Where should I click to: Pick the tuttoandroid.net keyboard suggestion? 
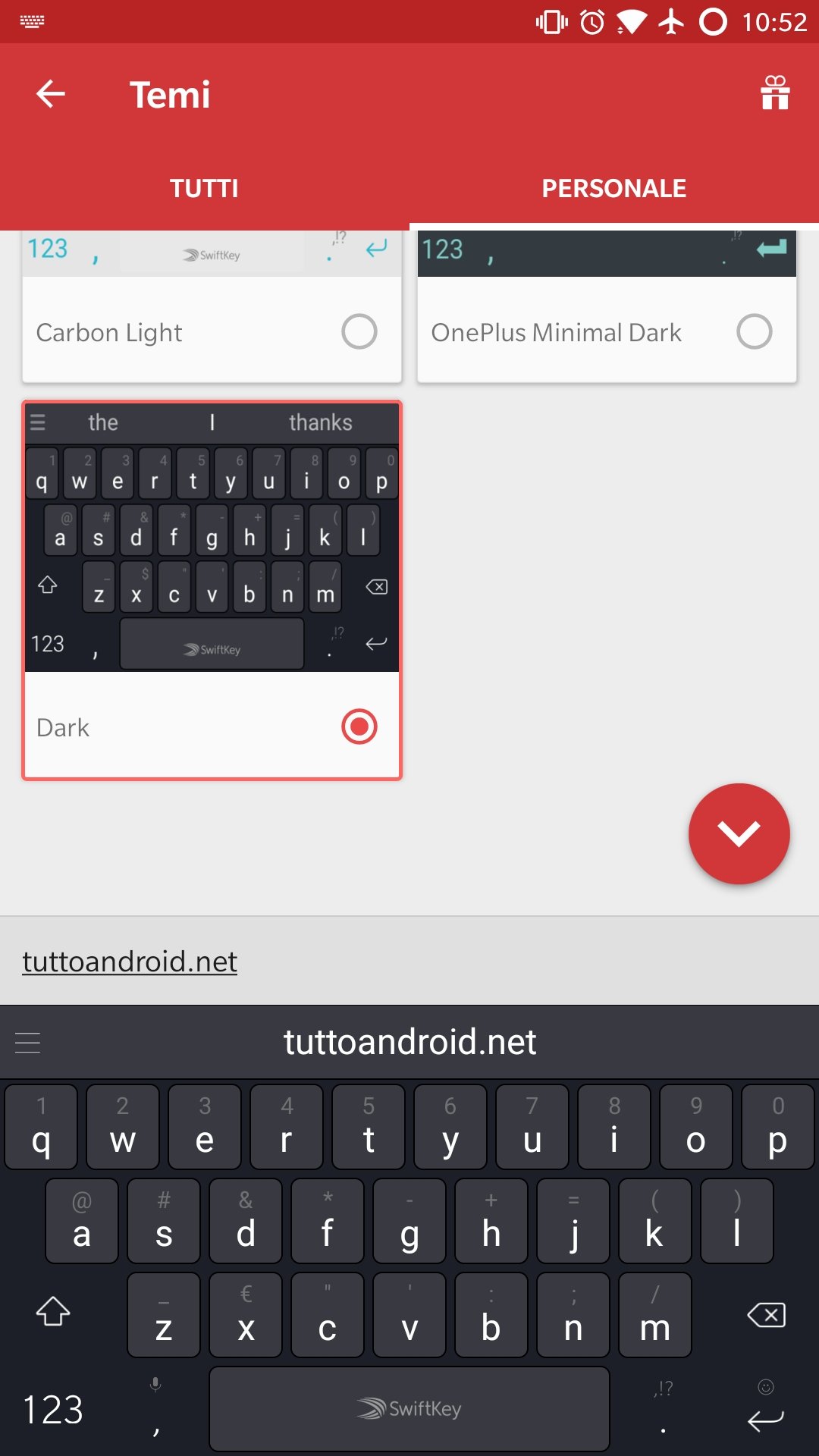point(410,1042)
